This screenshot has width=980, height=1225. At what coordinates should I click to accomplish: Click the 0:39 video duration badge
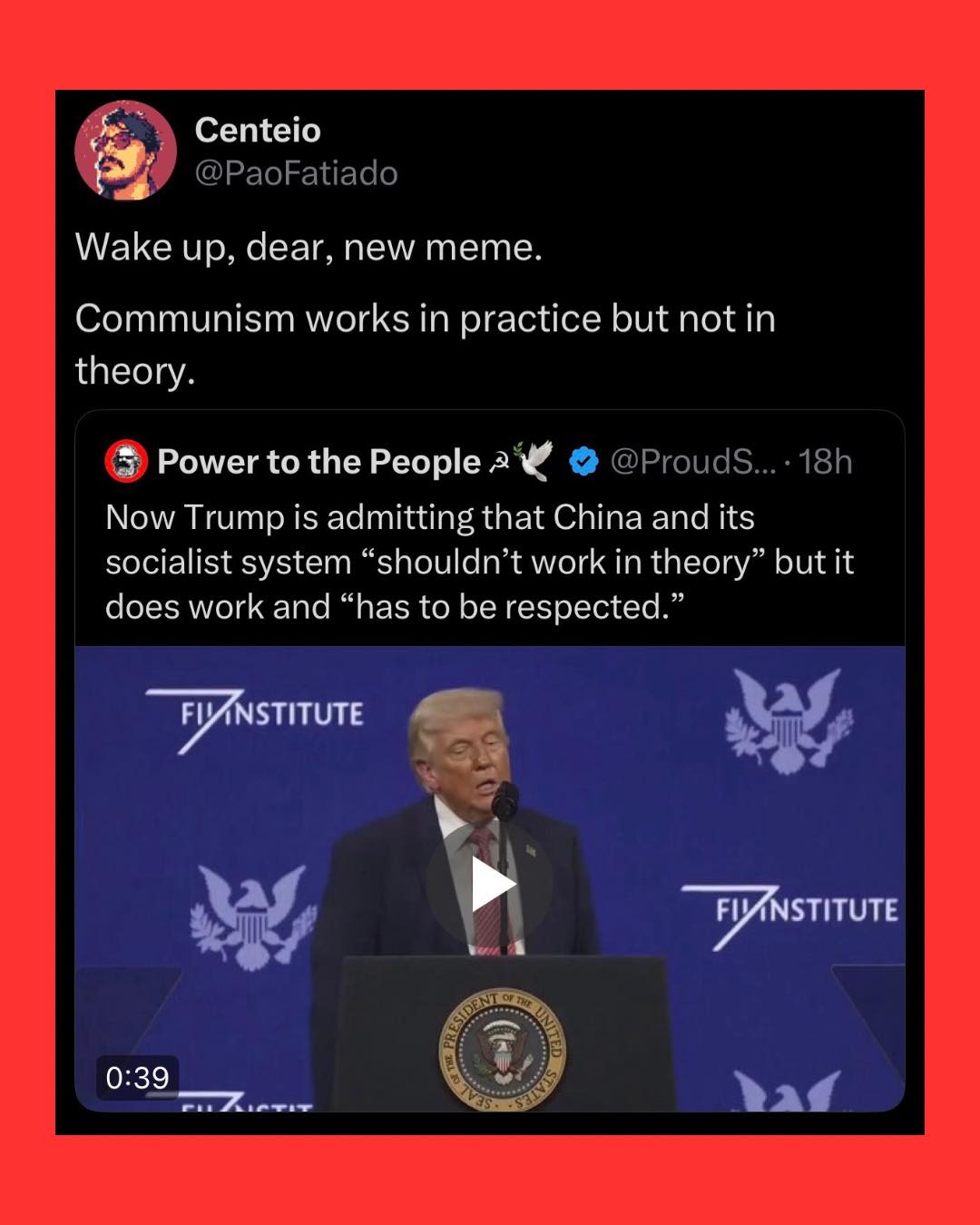coord(136,1080)
